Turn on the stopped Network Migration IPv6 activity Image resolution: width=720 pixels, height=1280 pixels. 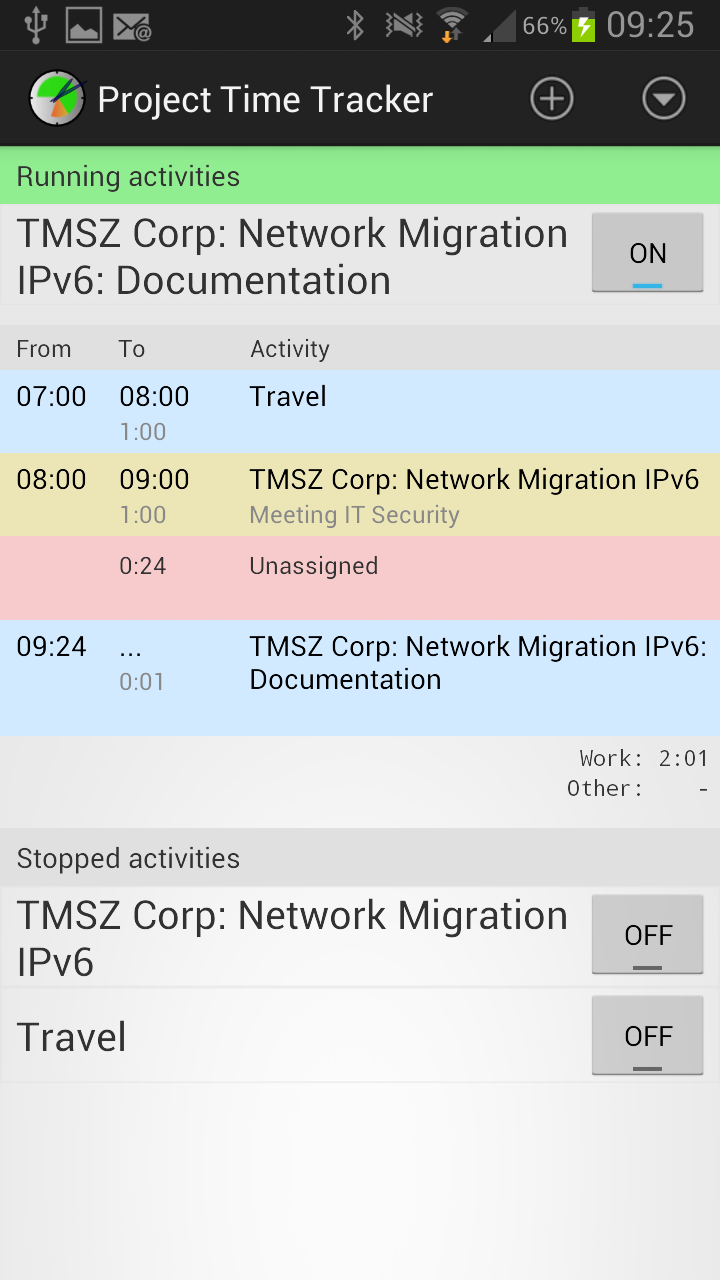point(647,935)
